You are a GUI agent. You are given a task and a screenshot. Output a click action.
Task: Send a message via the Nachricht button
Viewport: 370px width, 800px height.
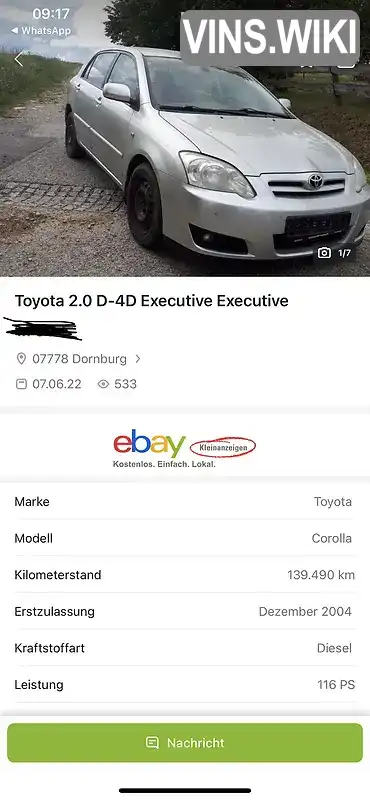click(x=185, y=742)
